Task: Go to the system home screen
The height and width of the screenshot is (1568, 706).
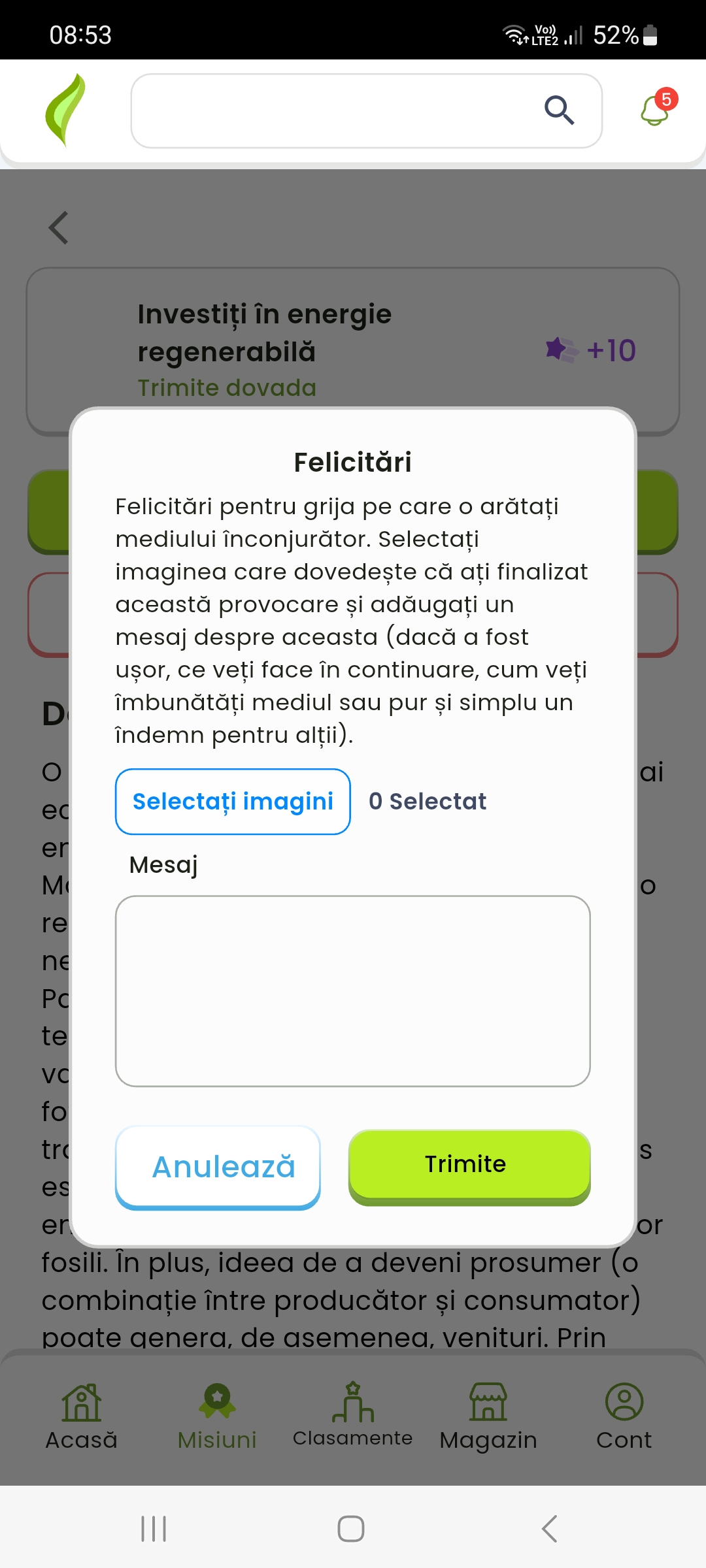Action: (351, 1529)
